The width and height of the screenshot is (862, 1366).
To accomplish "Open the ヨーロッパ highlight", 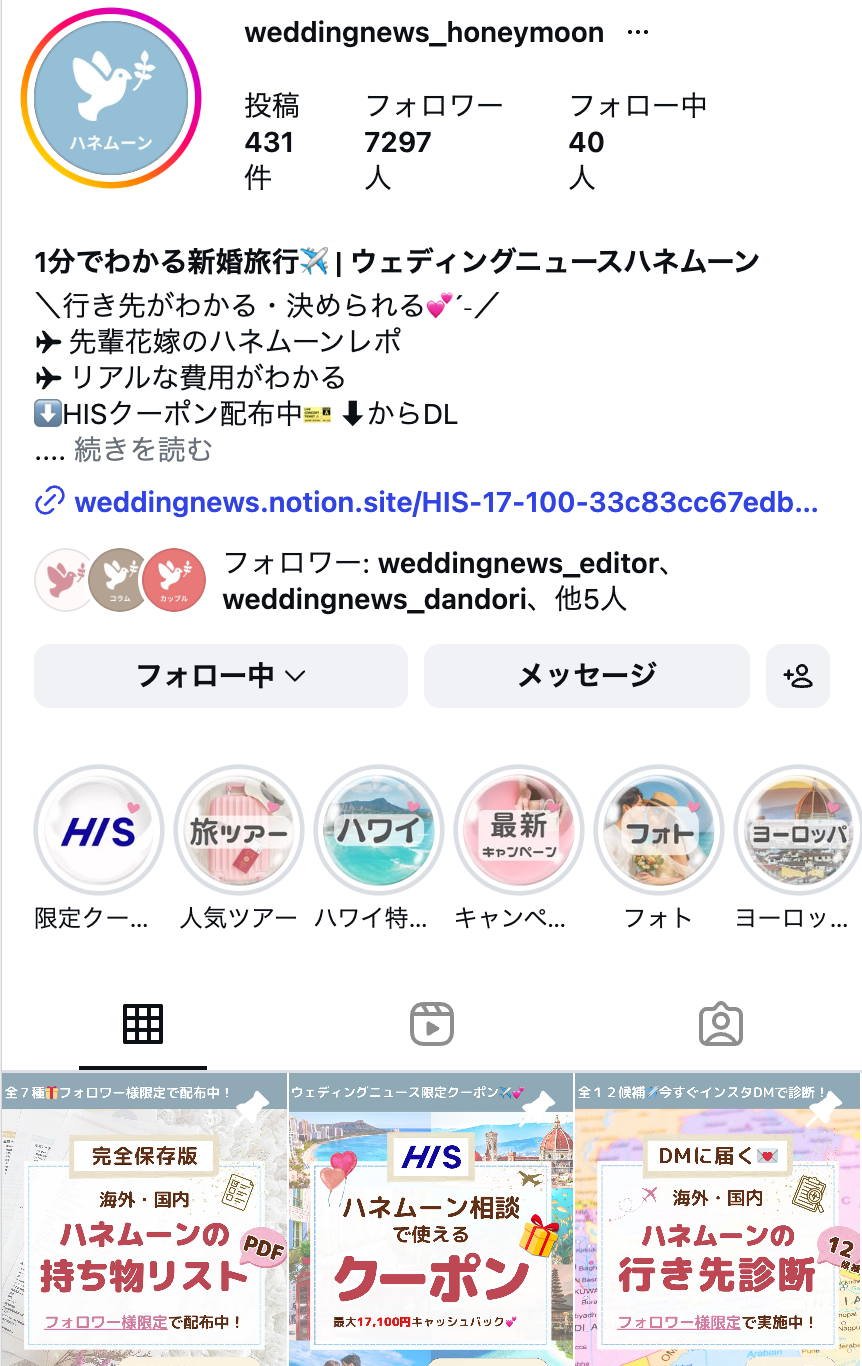I will tap(797, 830).
